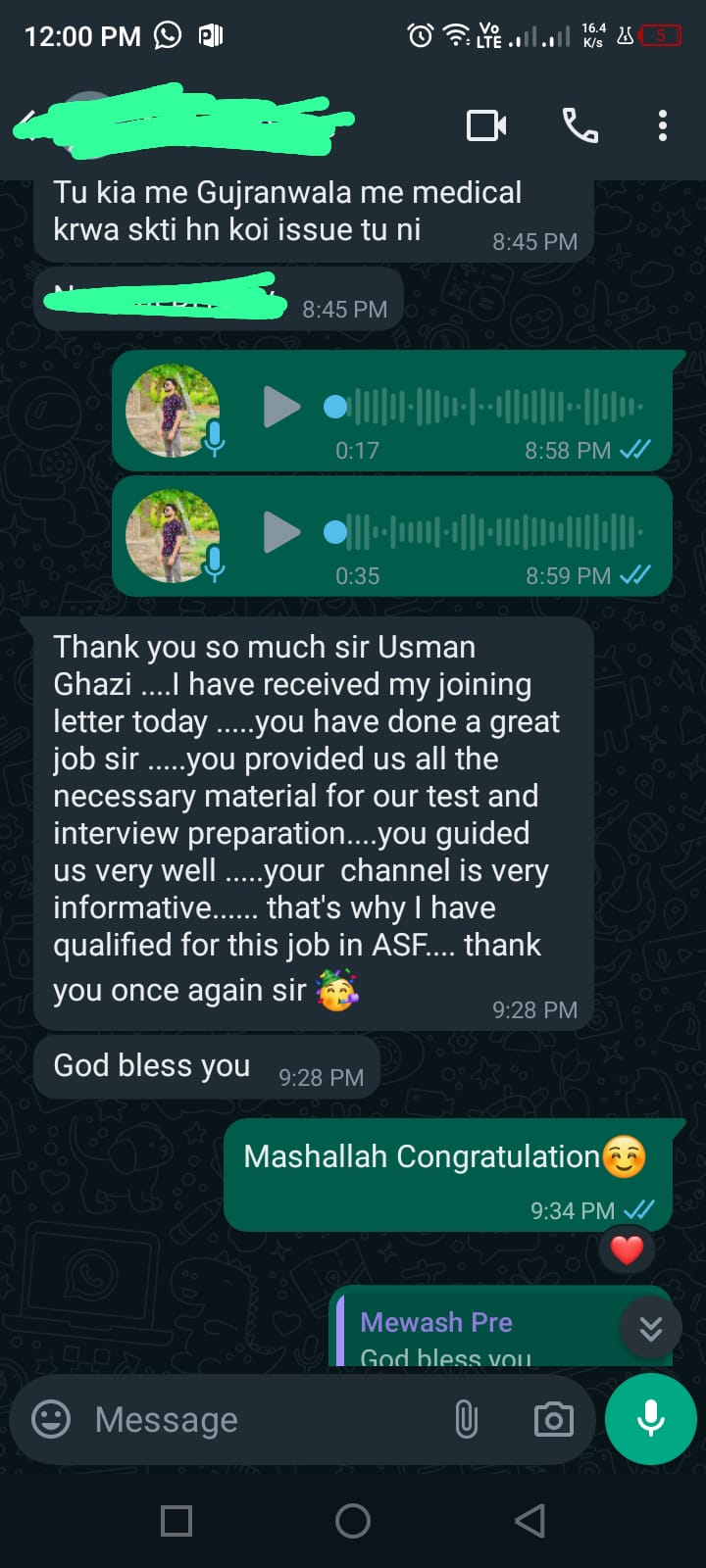Open the emoji picker
Screen dimensions: 706x1568
coord(51,1419)
